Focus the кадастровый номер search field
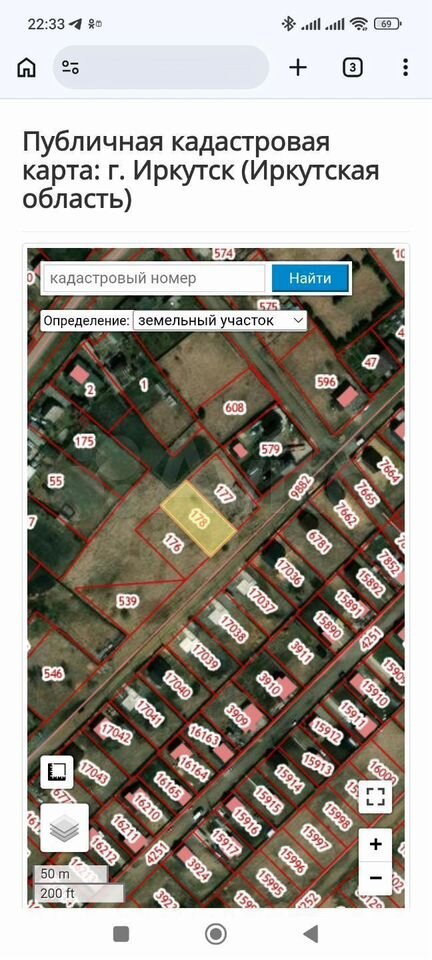 pos(154,279)
